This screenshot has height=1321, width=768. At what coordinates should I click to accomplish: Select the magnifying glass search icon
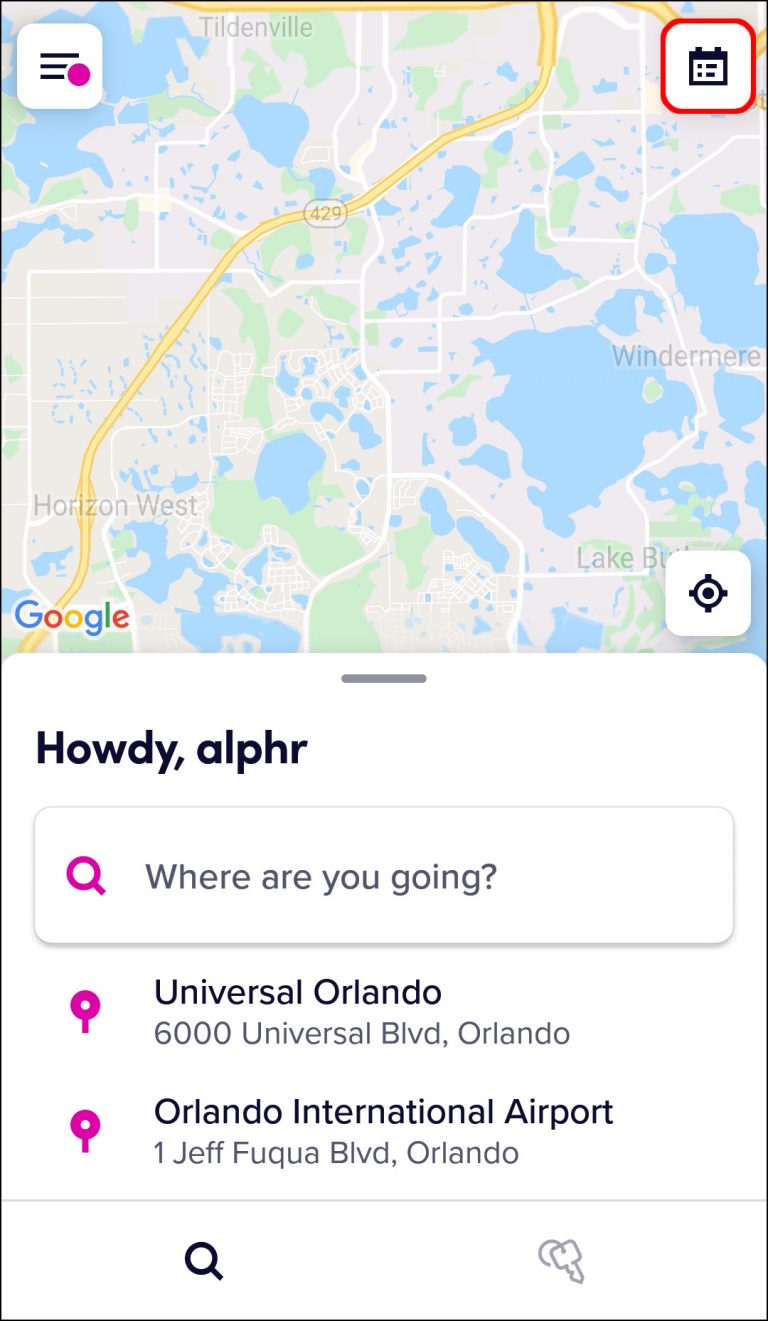[204, 1260]
